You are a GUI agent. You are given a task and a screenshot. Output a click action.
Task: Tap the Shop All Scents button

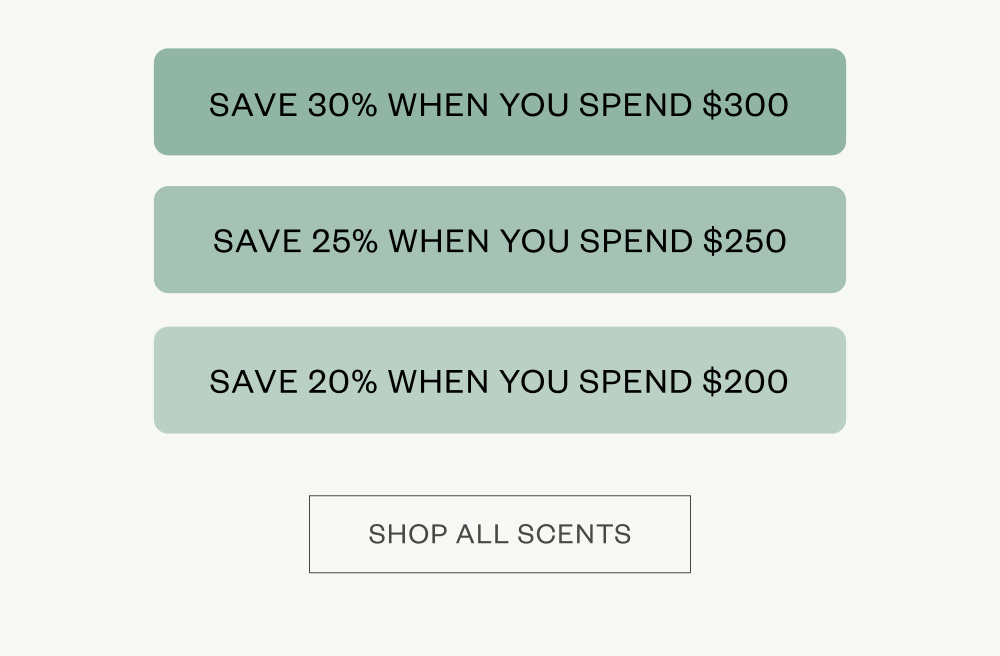click(499, 534)
